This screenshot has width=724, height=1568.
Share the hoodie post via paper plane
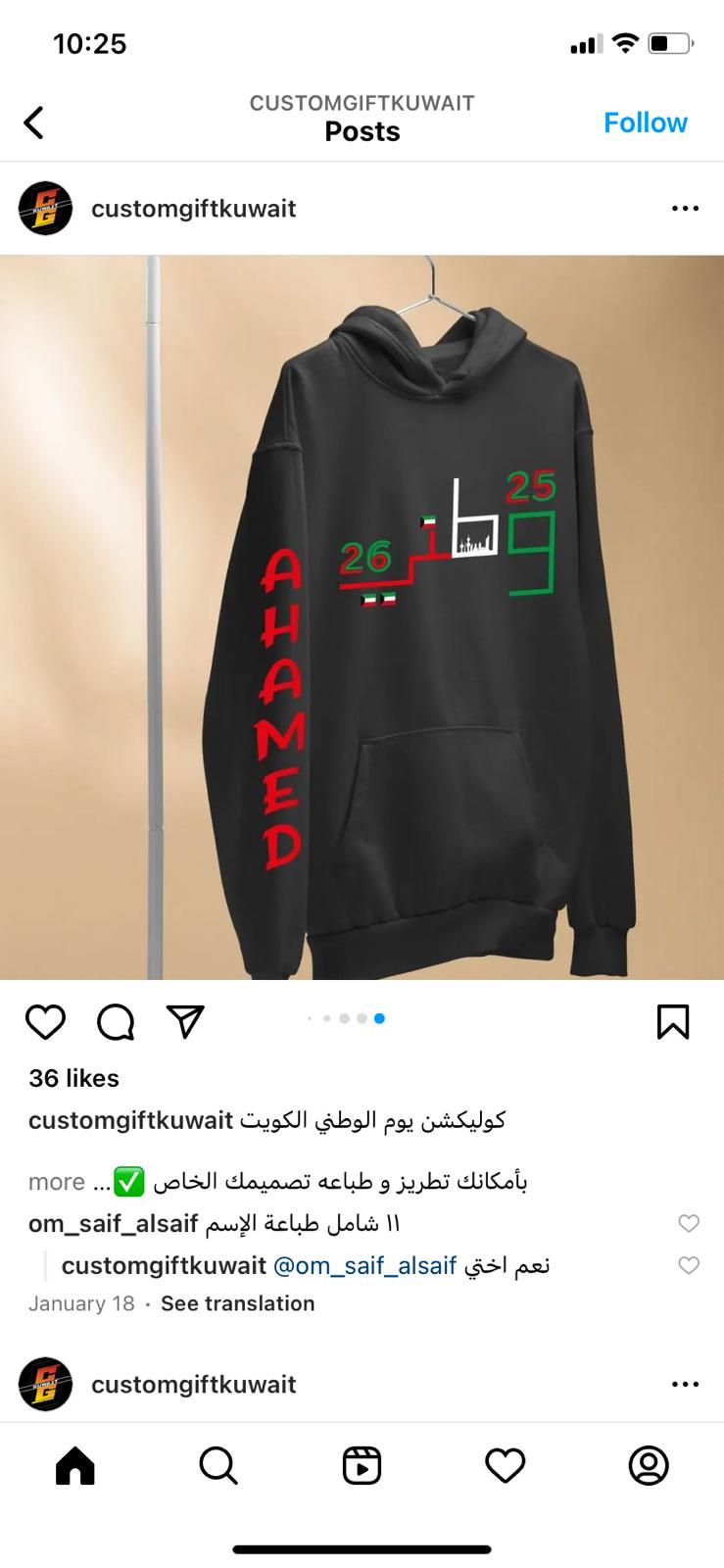click(x=185, y=1021)
